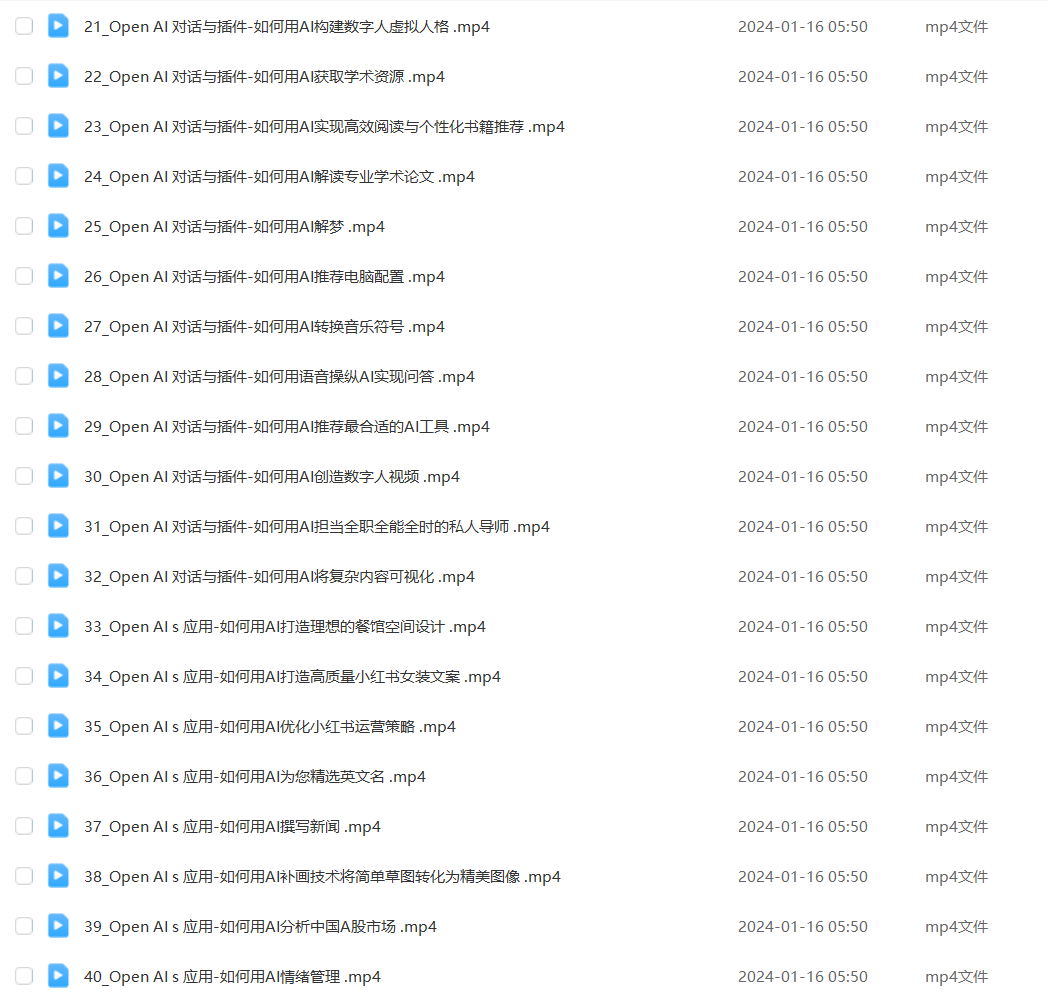Tick the checkbox for file 23 高效阅读与个性化书籍推荐

[24, 126]
